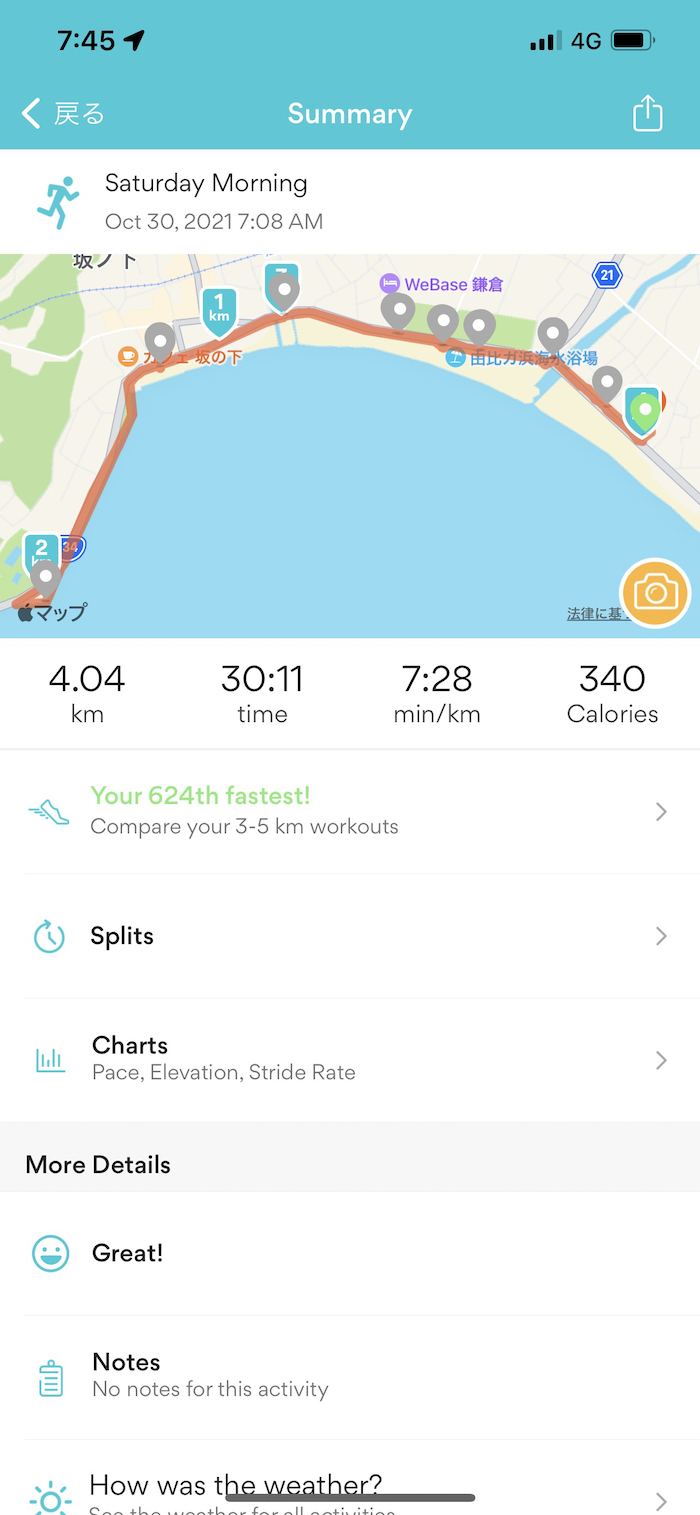The image size is (700, 1515).
Task: Change the Great! mood rating
Action: pos(350,1253)
